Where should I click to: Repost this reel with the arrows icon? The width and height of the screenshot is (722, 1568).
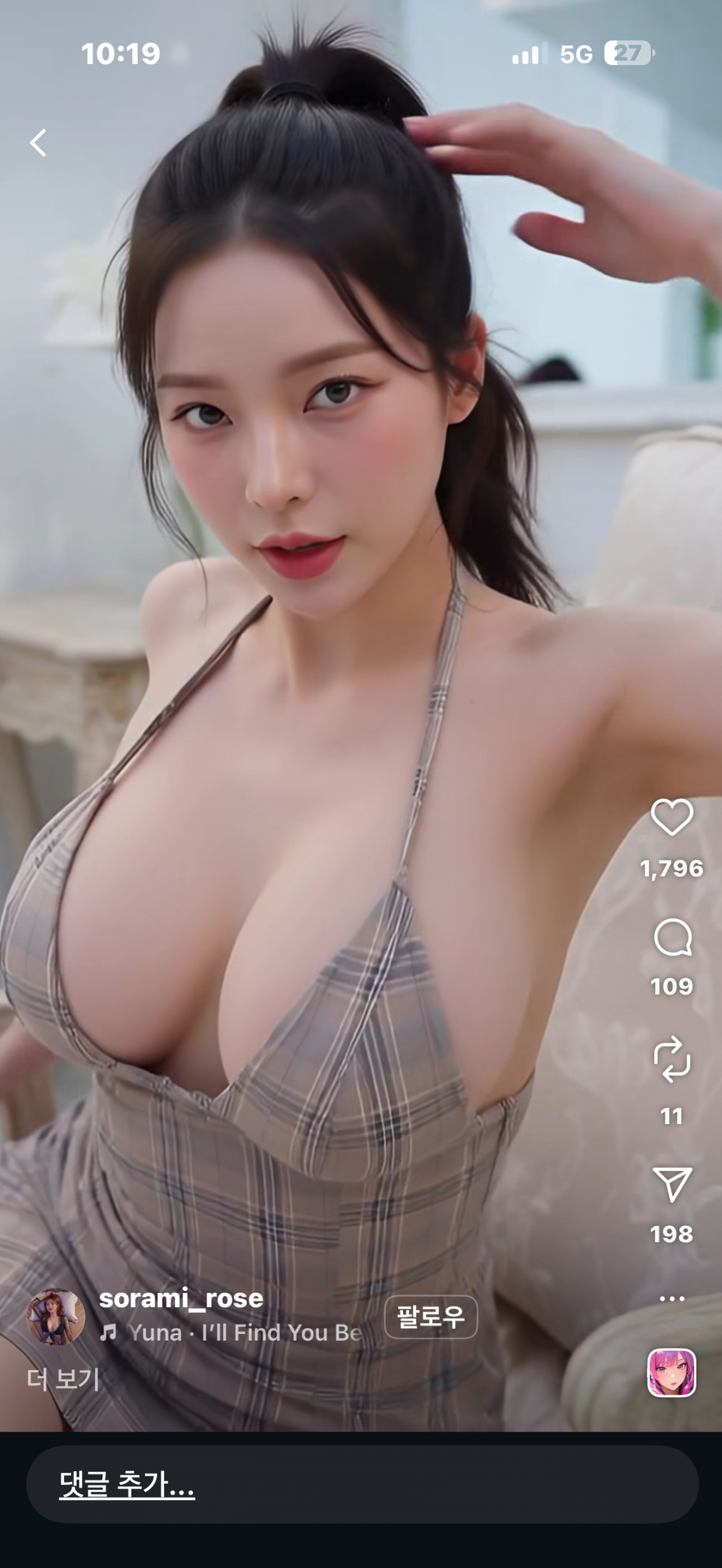[x=671, y=1059]
